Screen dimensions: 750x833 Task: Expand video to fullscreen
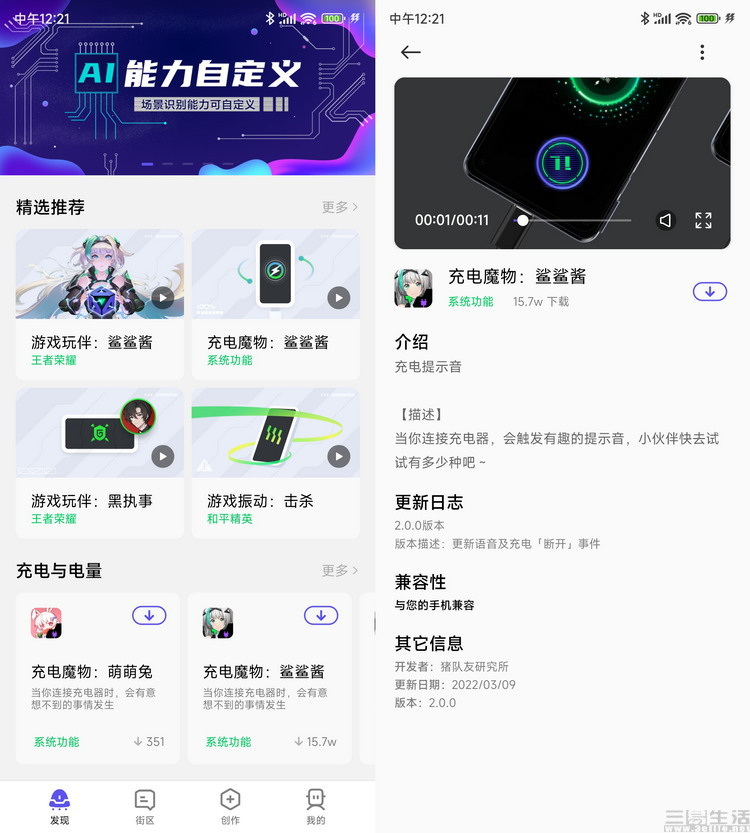(x=703, y=220)
